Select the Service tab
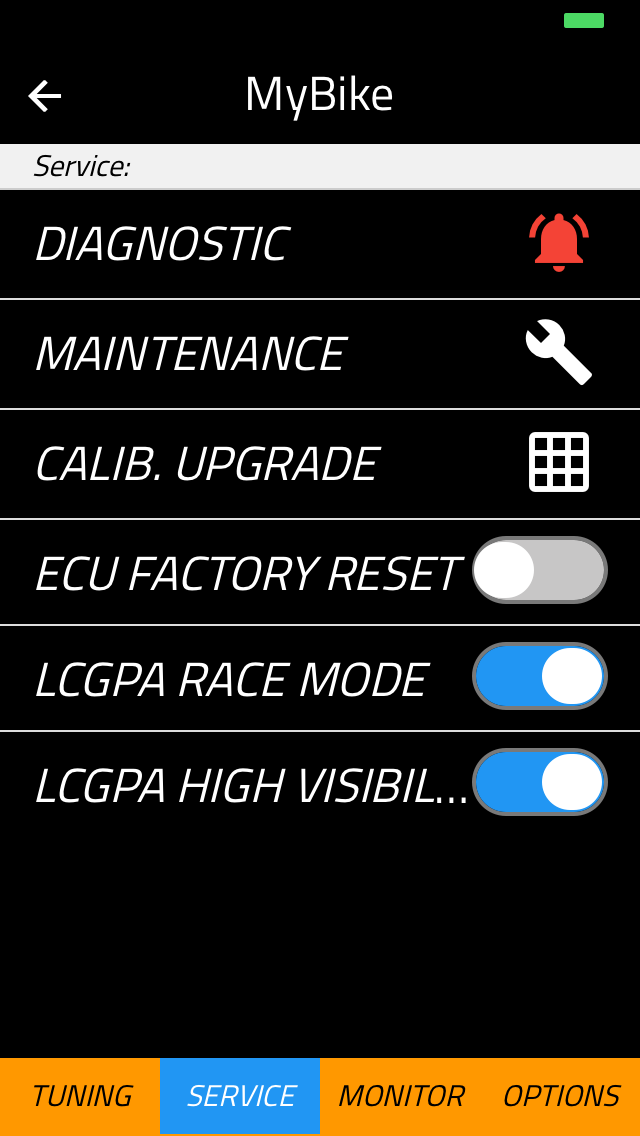640x1136 pixels. click(x=240, y=1096)
